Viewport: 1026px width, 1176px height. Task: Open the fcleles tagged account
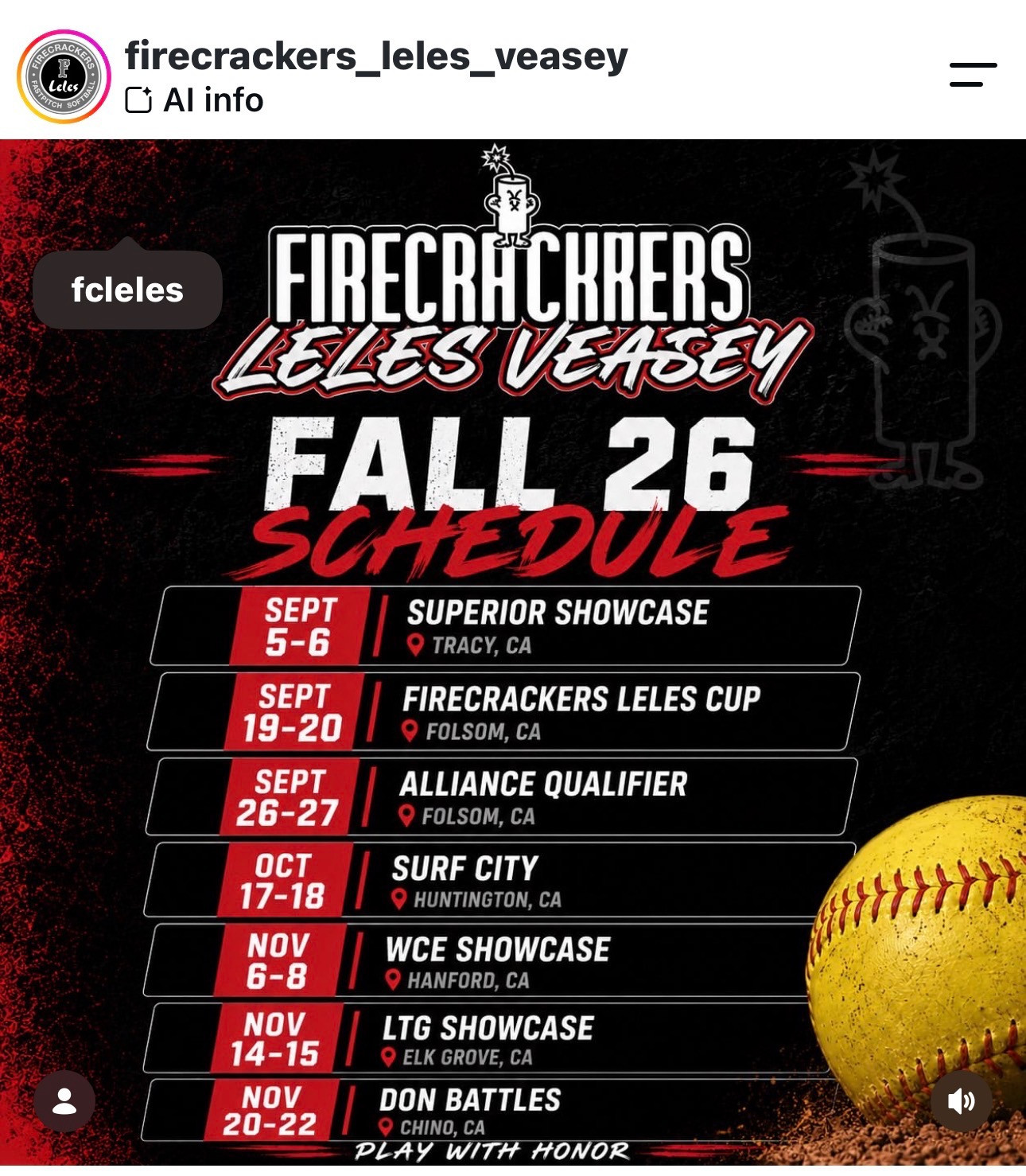pos(127,290)
